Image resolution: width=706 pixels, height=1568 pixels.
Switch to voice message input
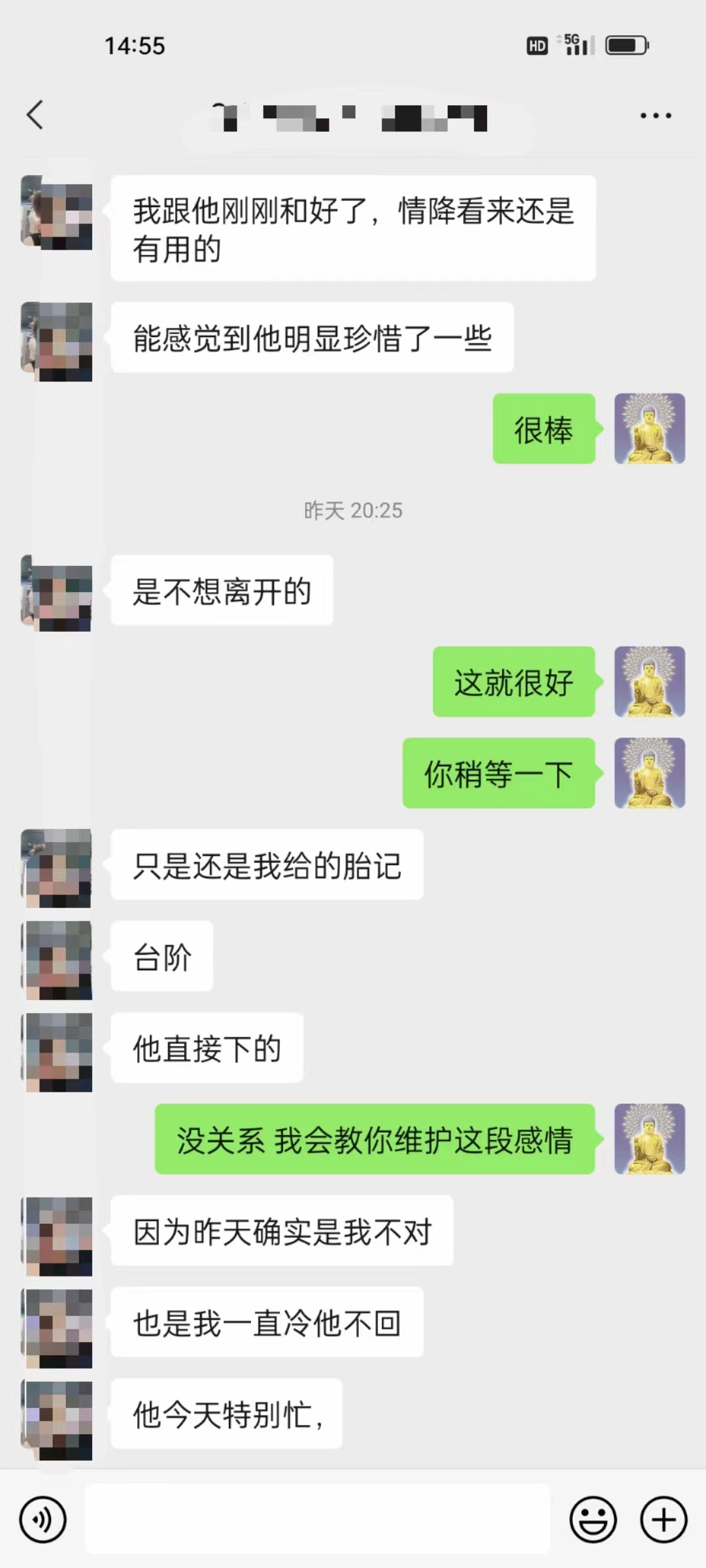click(x=43, y=1520)
